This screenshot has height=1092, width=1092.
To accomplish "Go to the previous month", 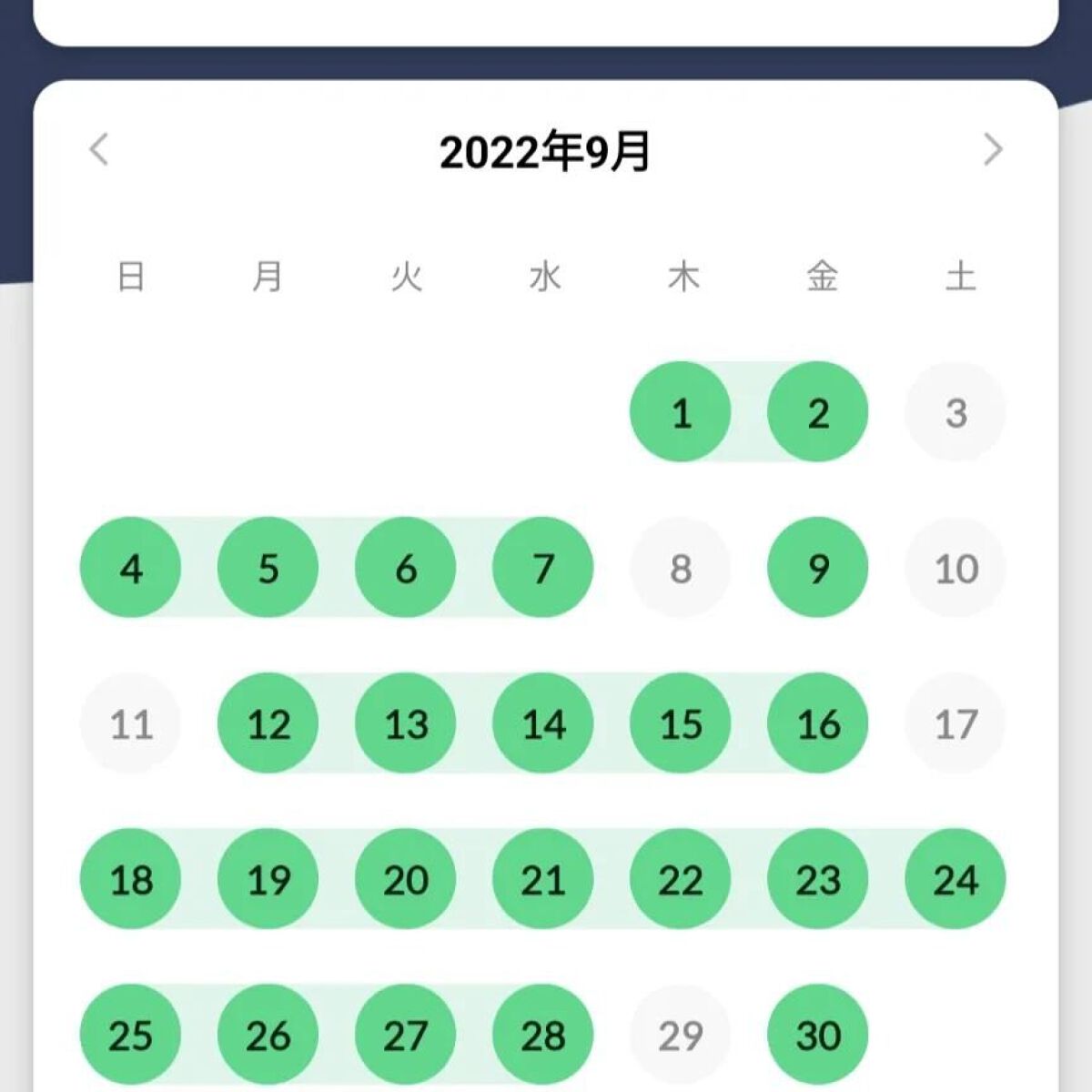I will pos(99,149).
